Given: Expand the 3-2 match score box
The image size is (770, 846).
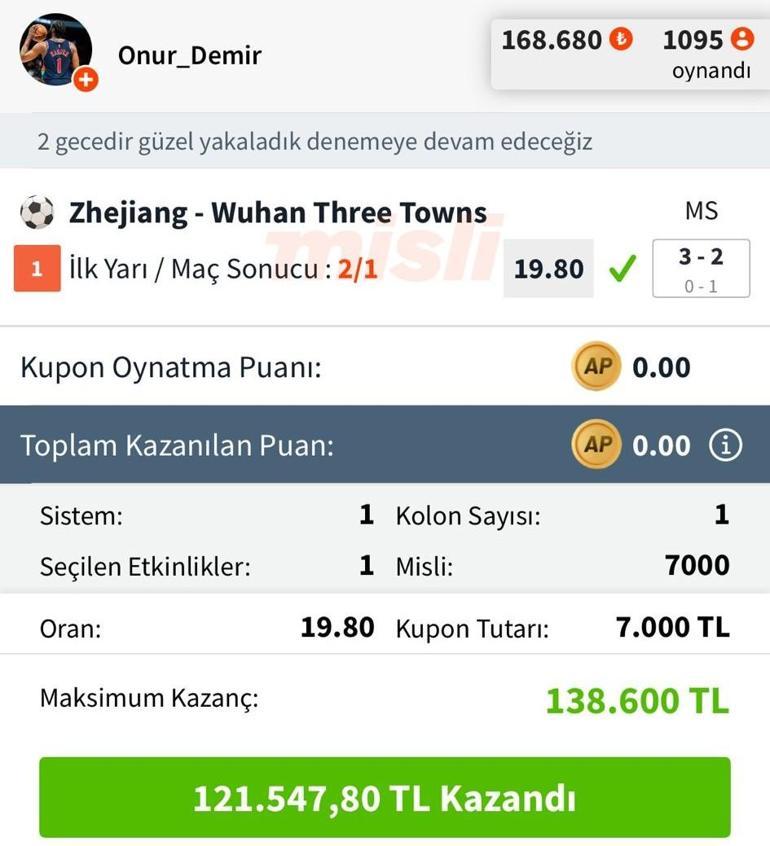Looking at the screenshot, I should coord(701,258).
